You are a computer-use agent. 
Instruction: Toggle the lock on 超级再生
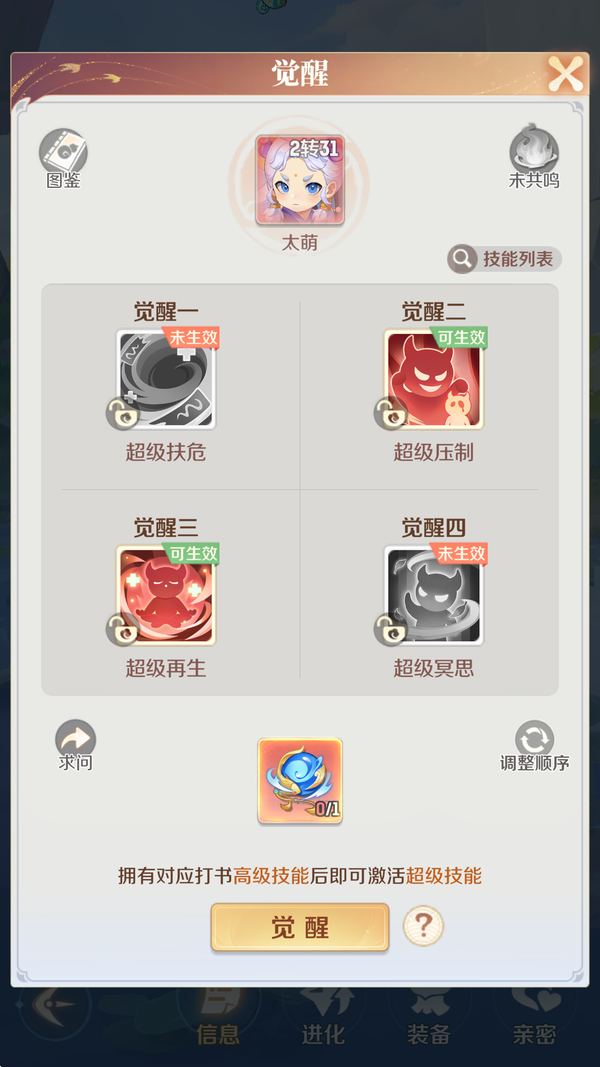pyautogui.click(x=121, y=628)
